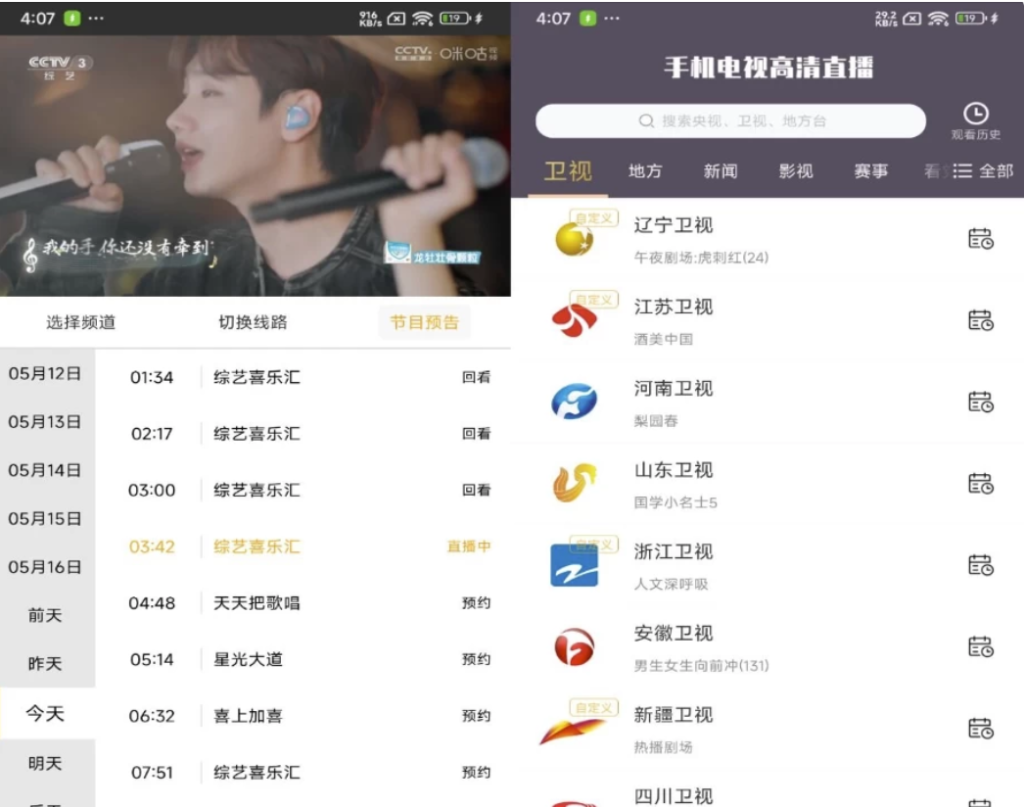Choose 明天 in the date list

45,763
